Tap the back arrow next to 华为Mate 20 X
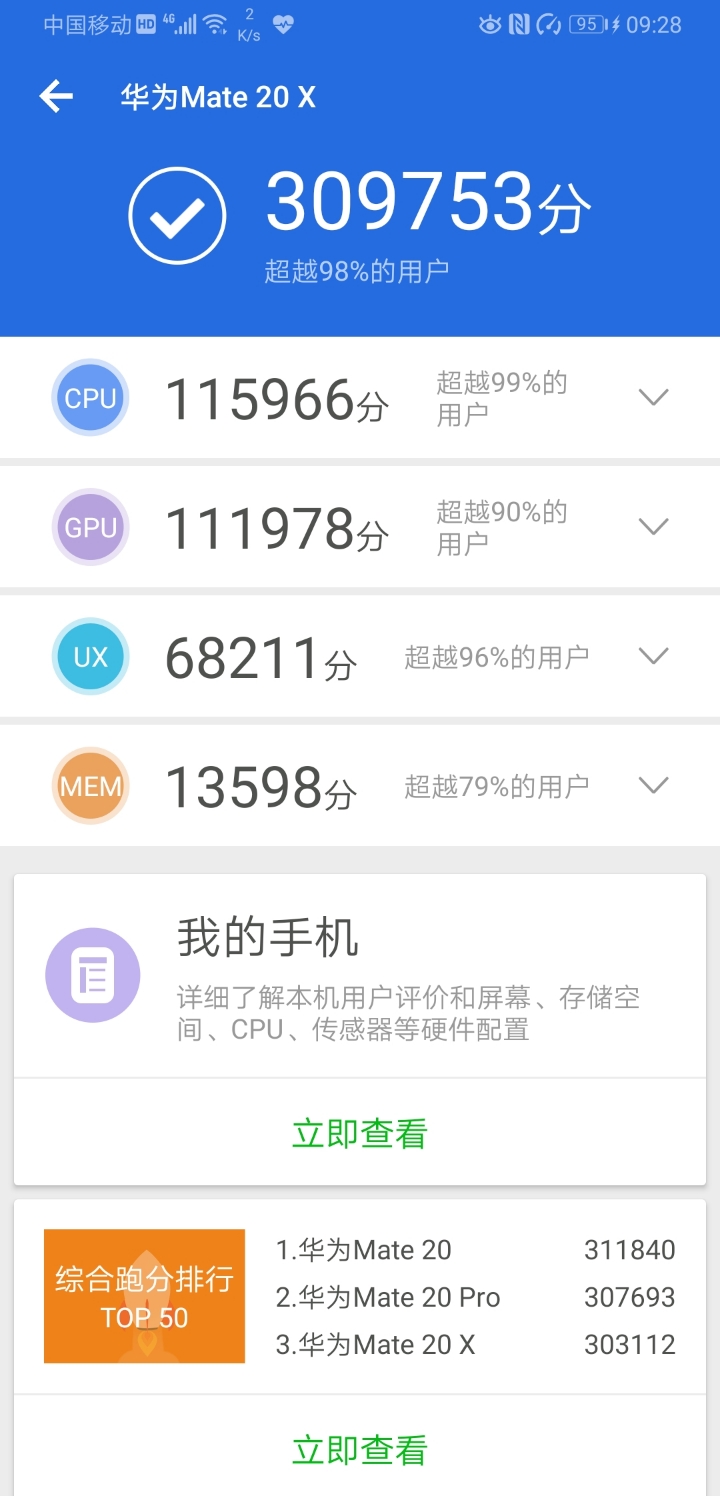The width and height of the screenshot is (720, 1496). 57,96
